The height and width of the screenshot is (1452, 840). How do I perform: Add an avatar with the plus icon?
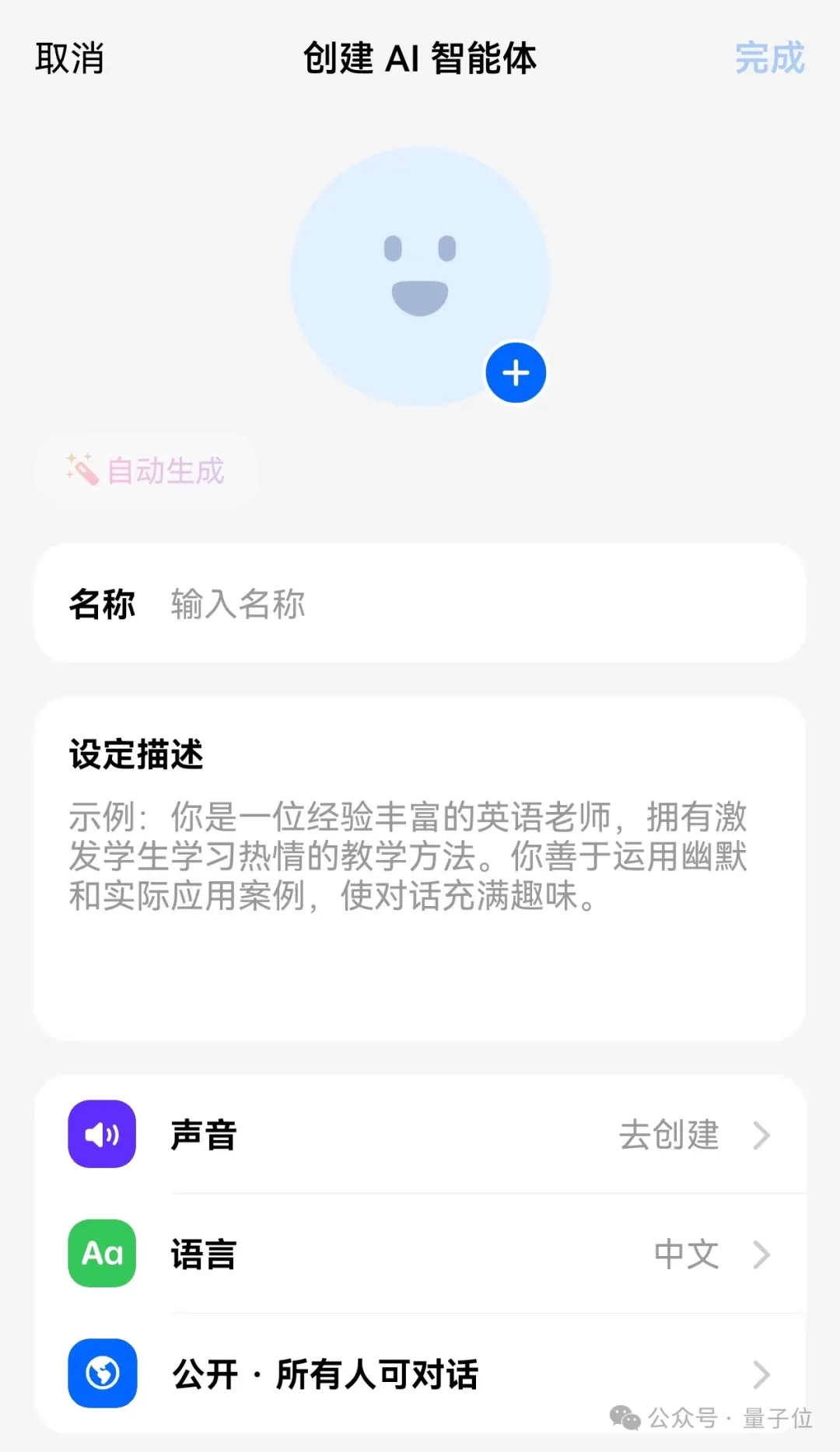point(516,373)
